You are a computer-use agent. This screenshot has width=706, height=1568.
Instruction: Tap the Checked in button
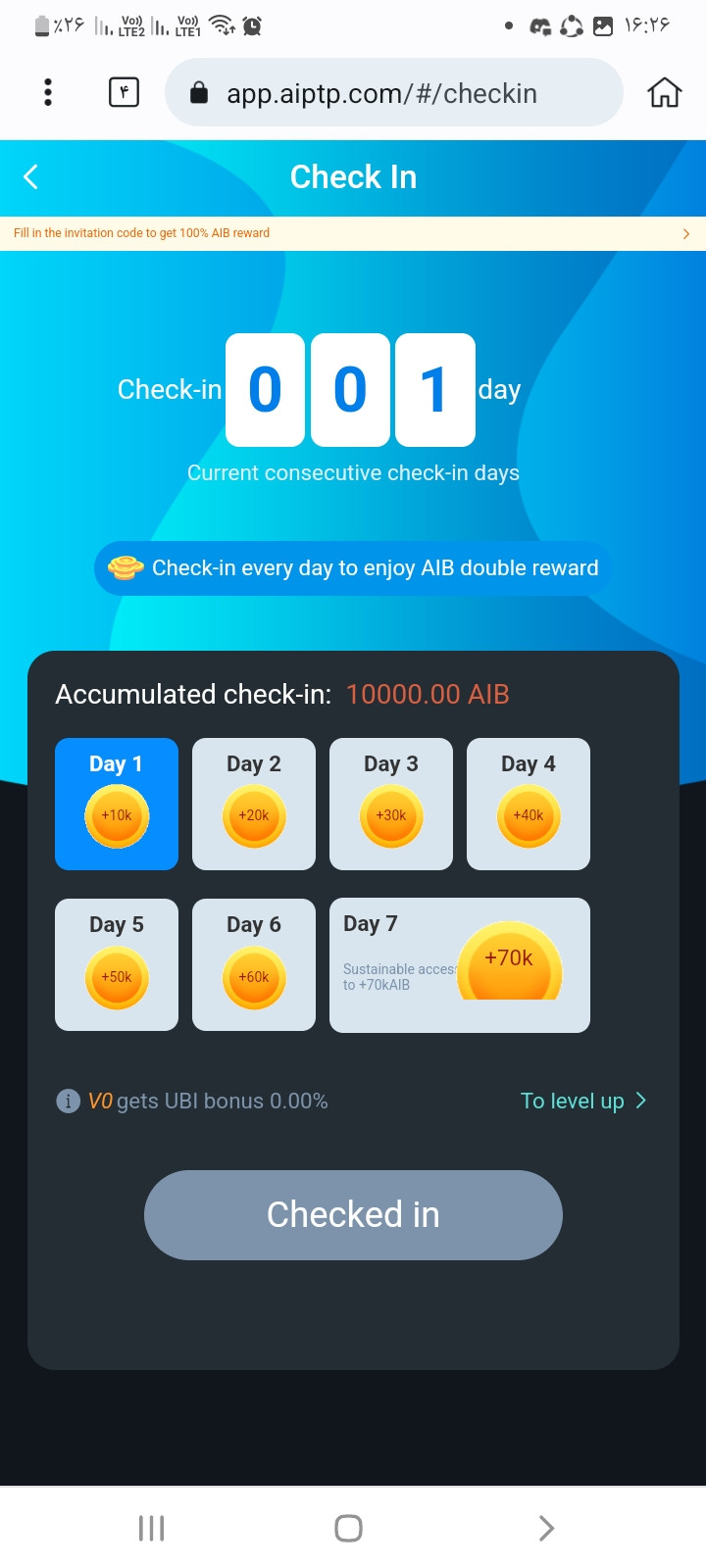pyautogui.click(x=353, y=1215)
